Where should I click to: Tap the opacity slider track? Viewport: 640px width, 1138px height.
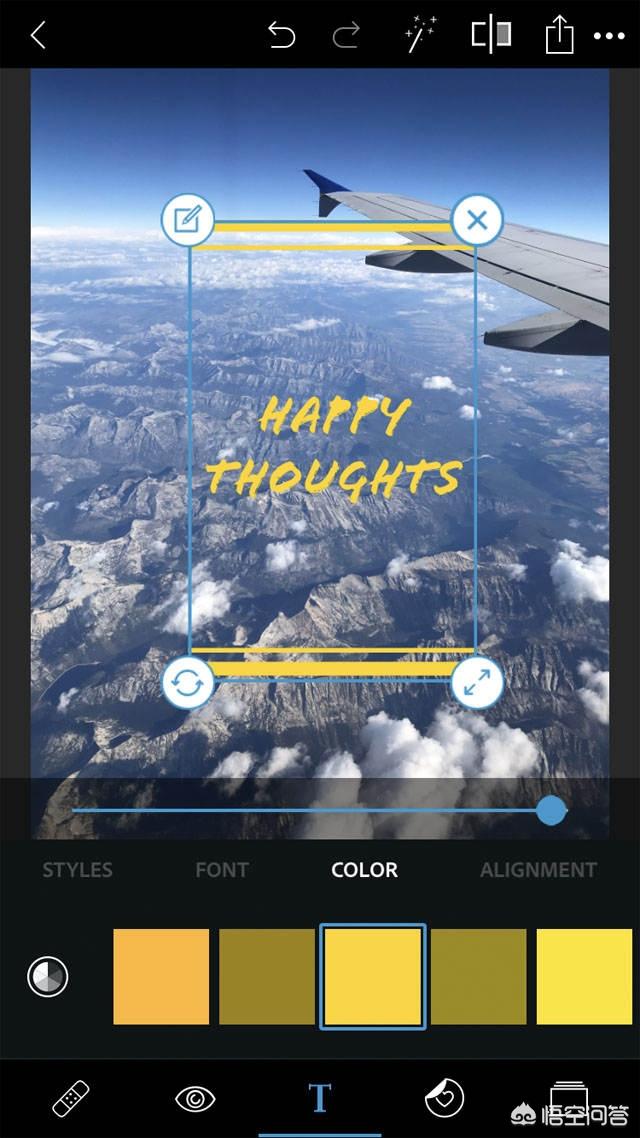click(x=300, y=810)
